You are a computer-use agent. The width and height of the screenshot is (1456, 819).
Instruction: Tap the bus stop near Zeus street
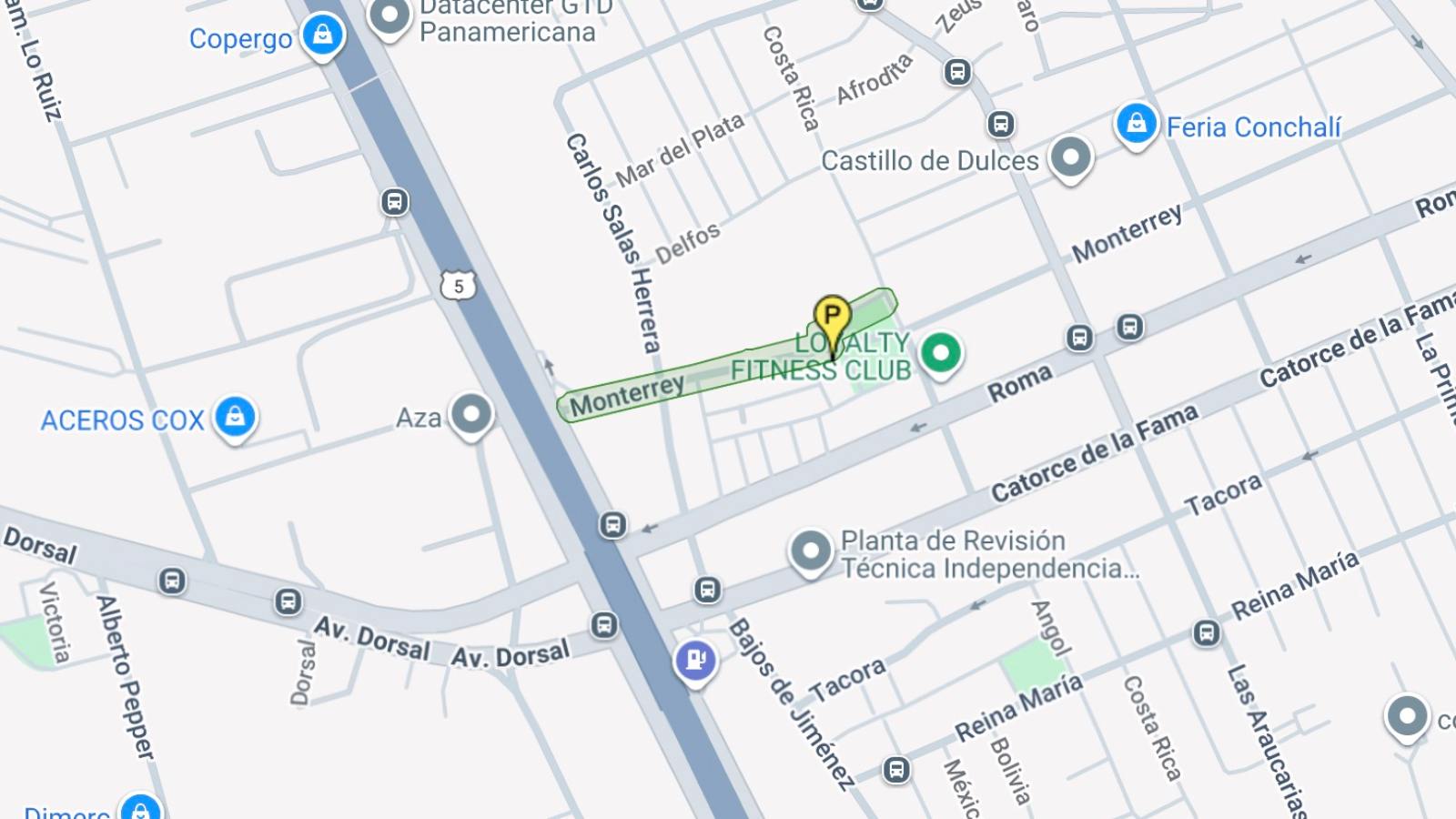(957, 71)
